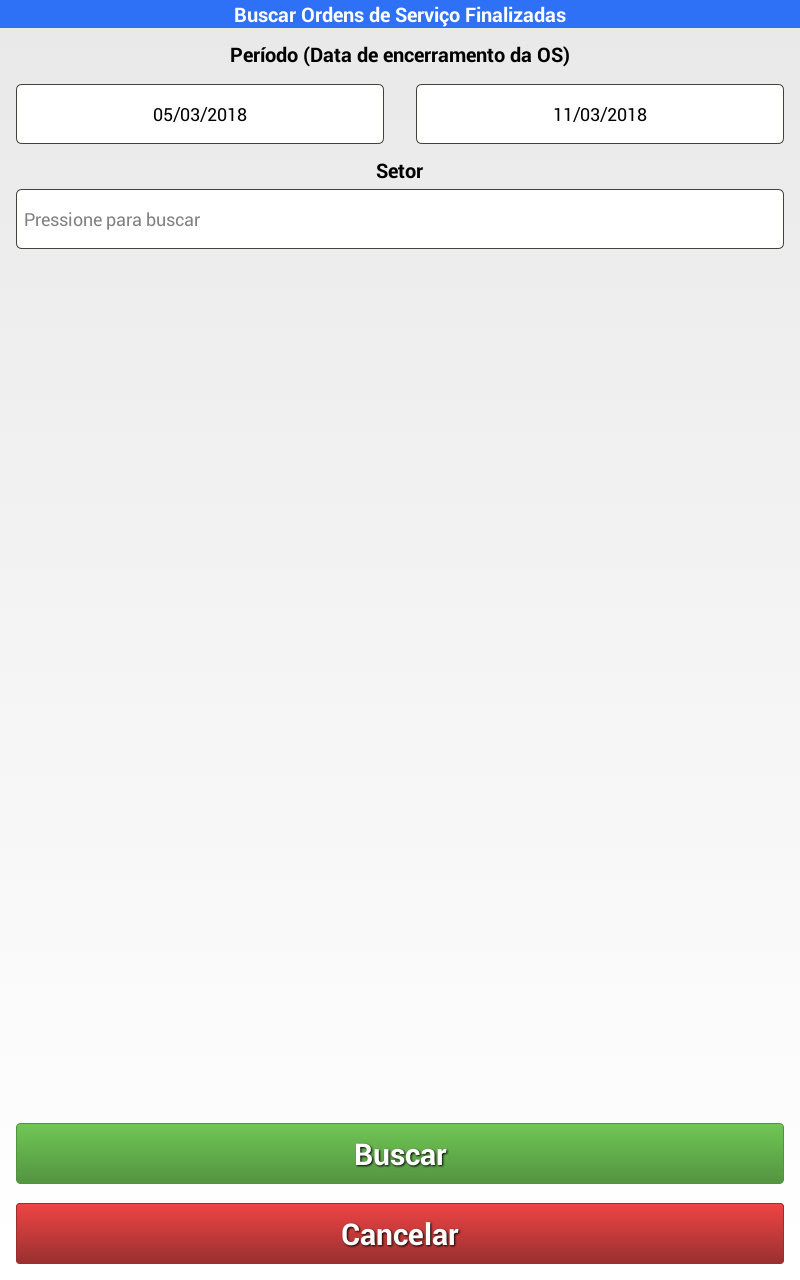The image size is (800, 1280).
Task: Change the start date 05/03/2018
Action: pos(200,114)
